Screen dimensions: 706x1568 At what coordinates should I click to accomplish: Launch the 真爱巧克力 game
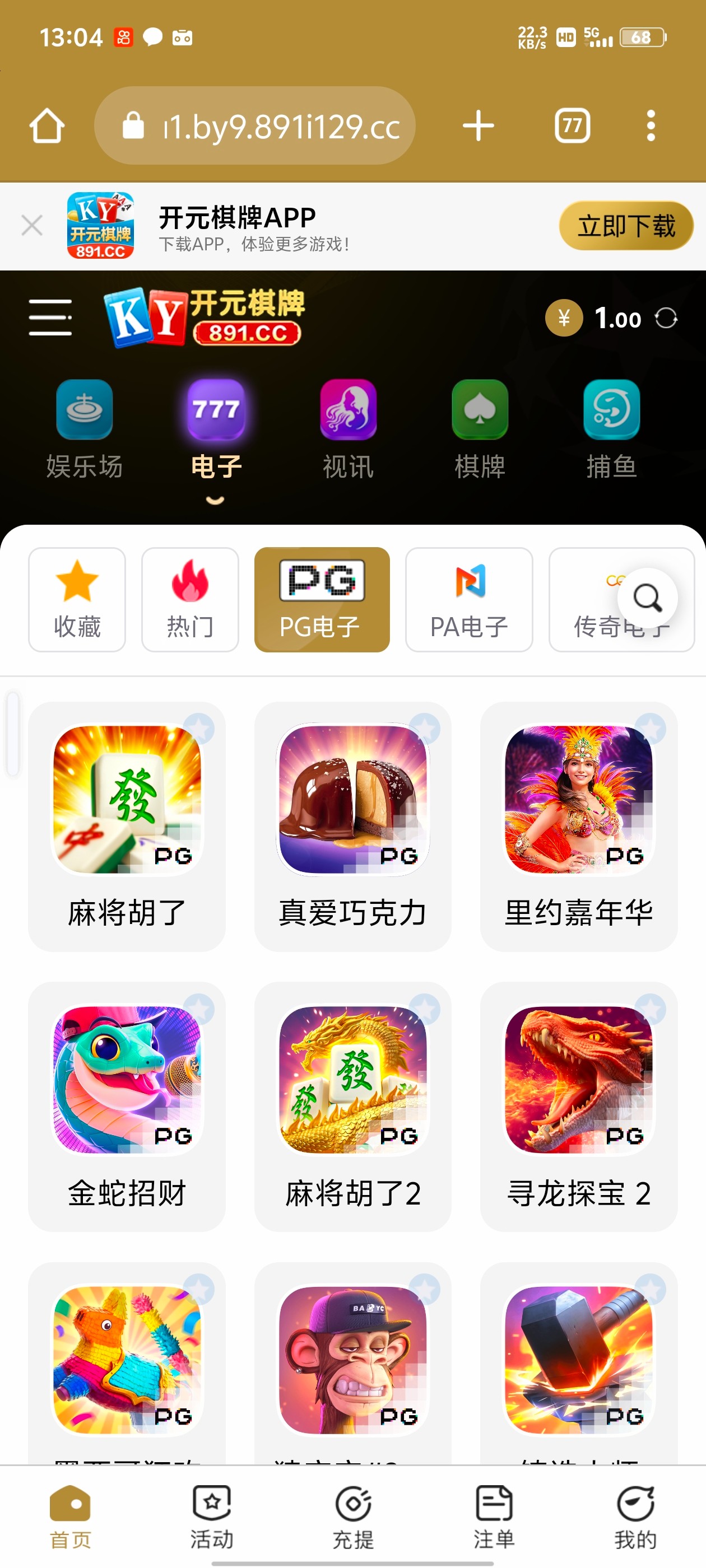click(x=352, y=825)
